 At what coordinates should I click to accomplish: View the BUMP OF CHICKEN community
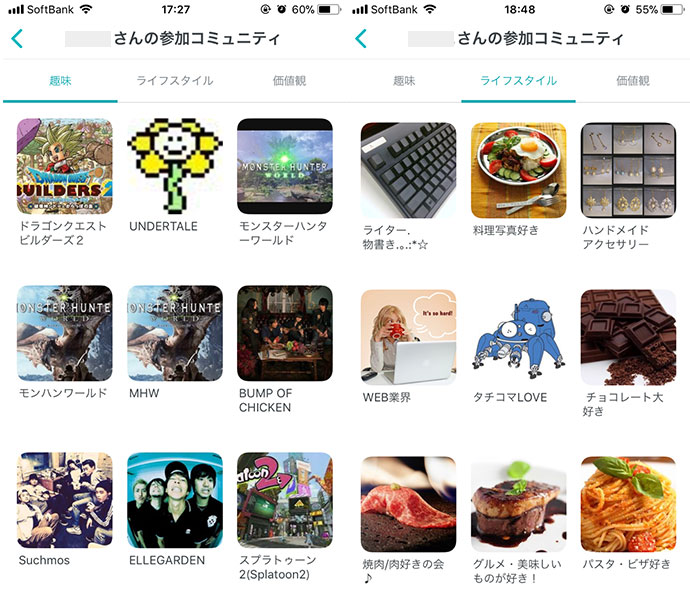tap(284, 334)
